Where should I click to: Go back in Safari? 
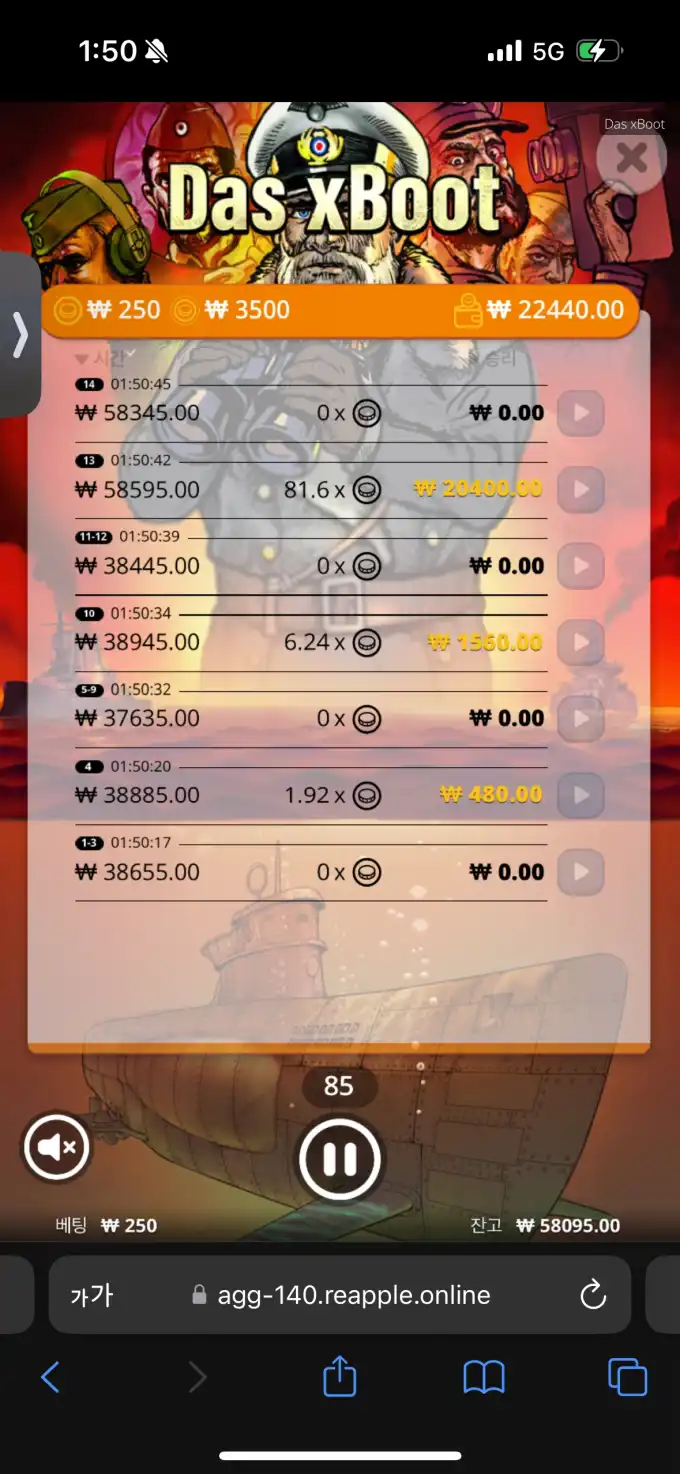click(50, 1378)
